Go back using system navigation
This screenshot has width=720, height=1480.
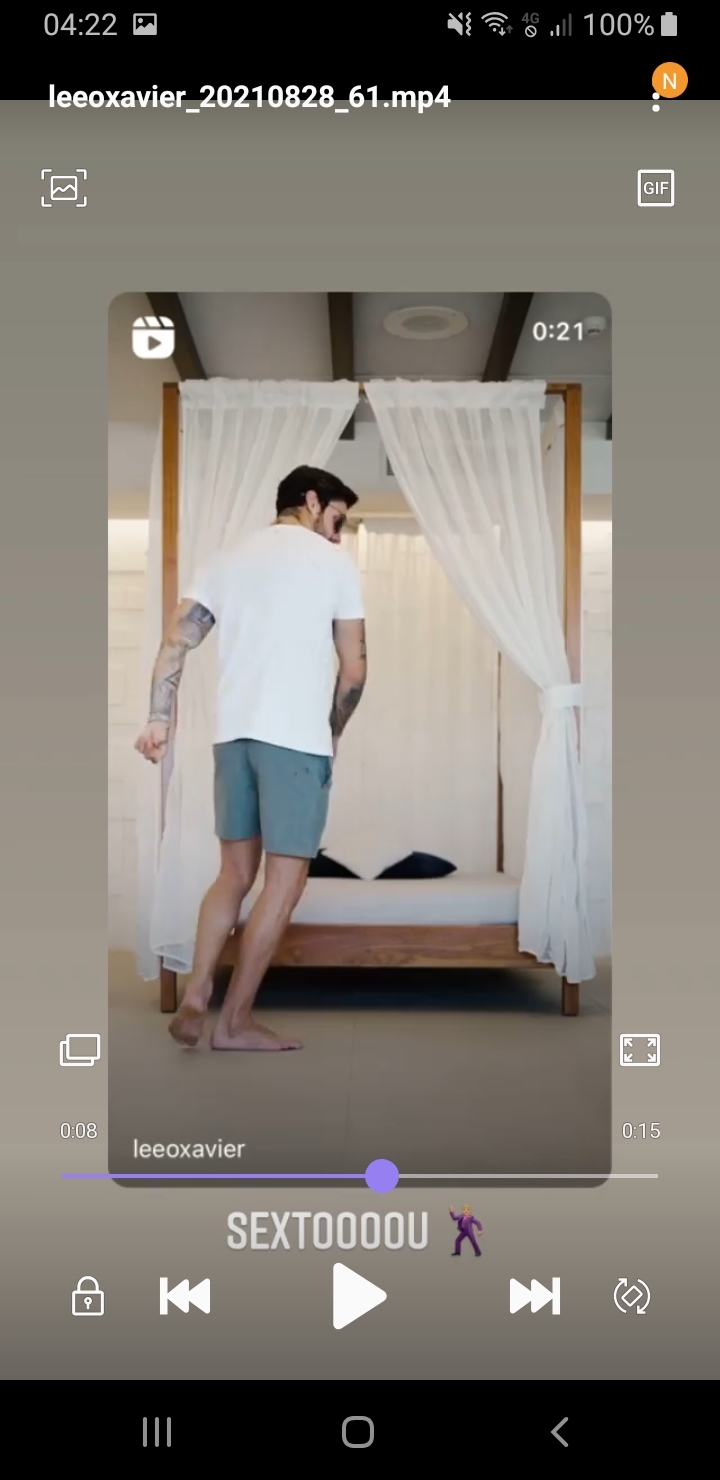[560, 1432]
